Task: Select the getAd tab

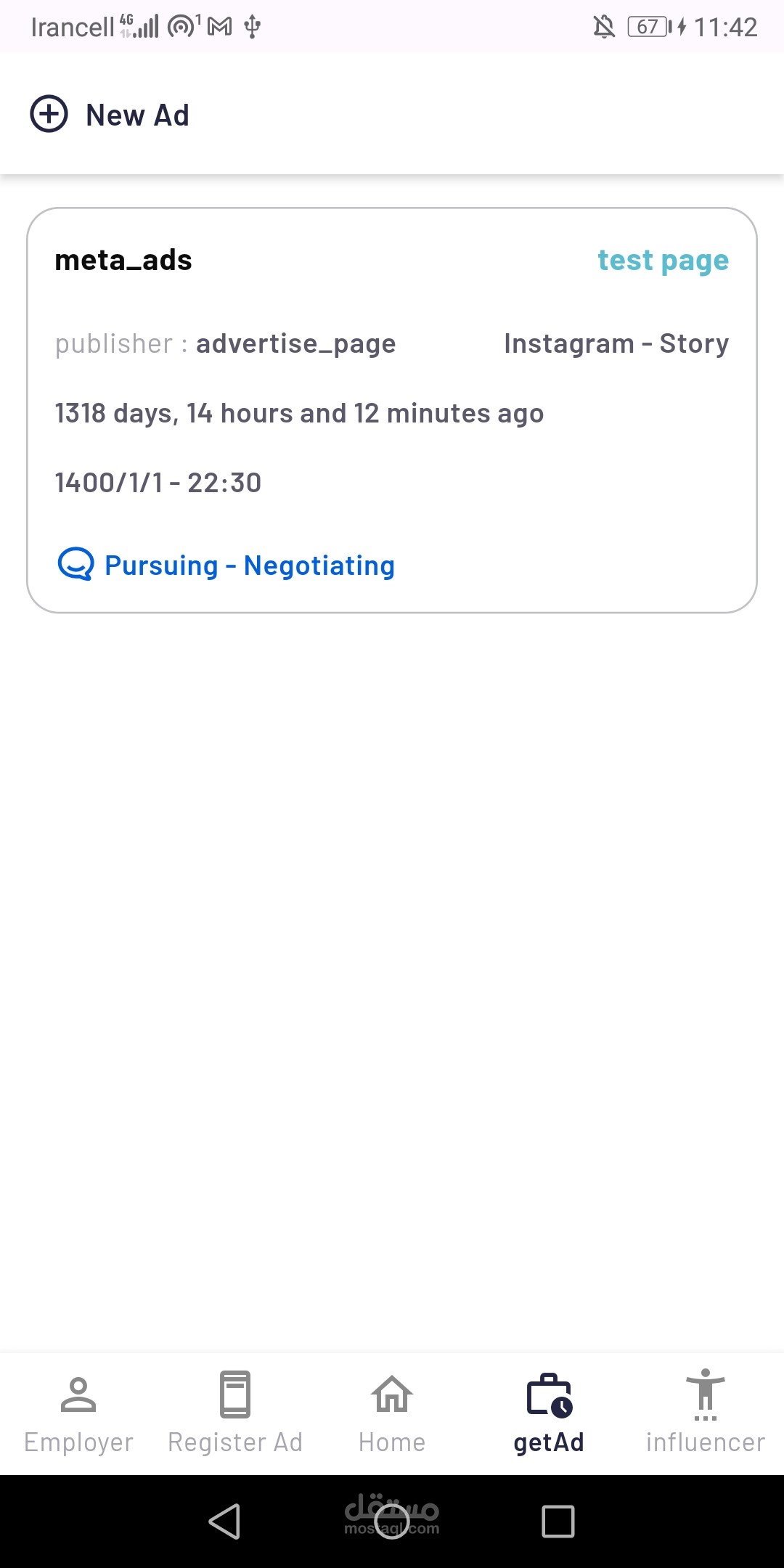Action: 549,1413
